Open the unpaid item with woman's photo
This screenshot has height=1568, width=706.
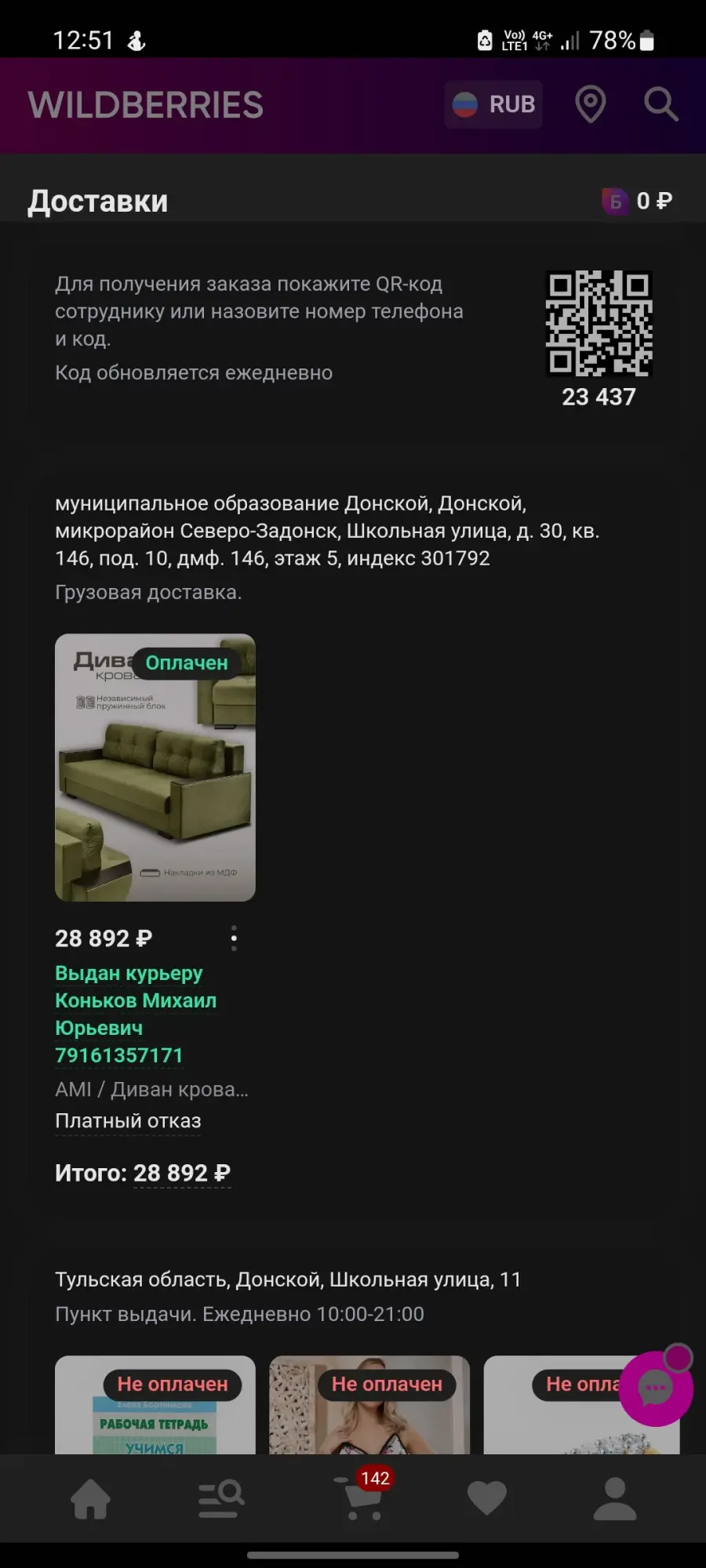pos(369,1405)
